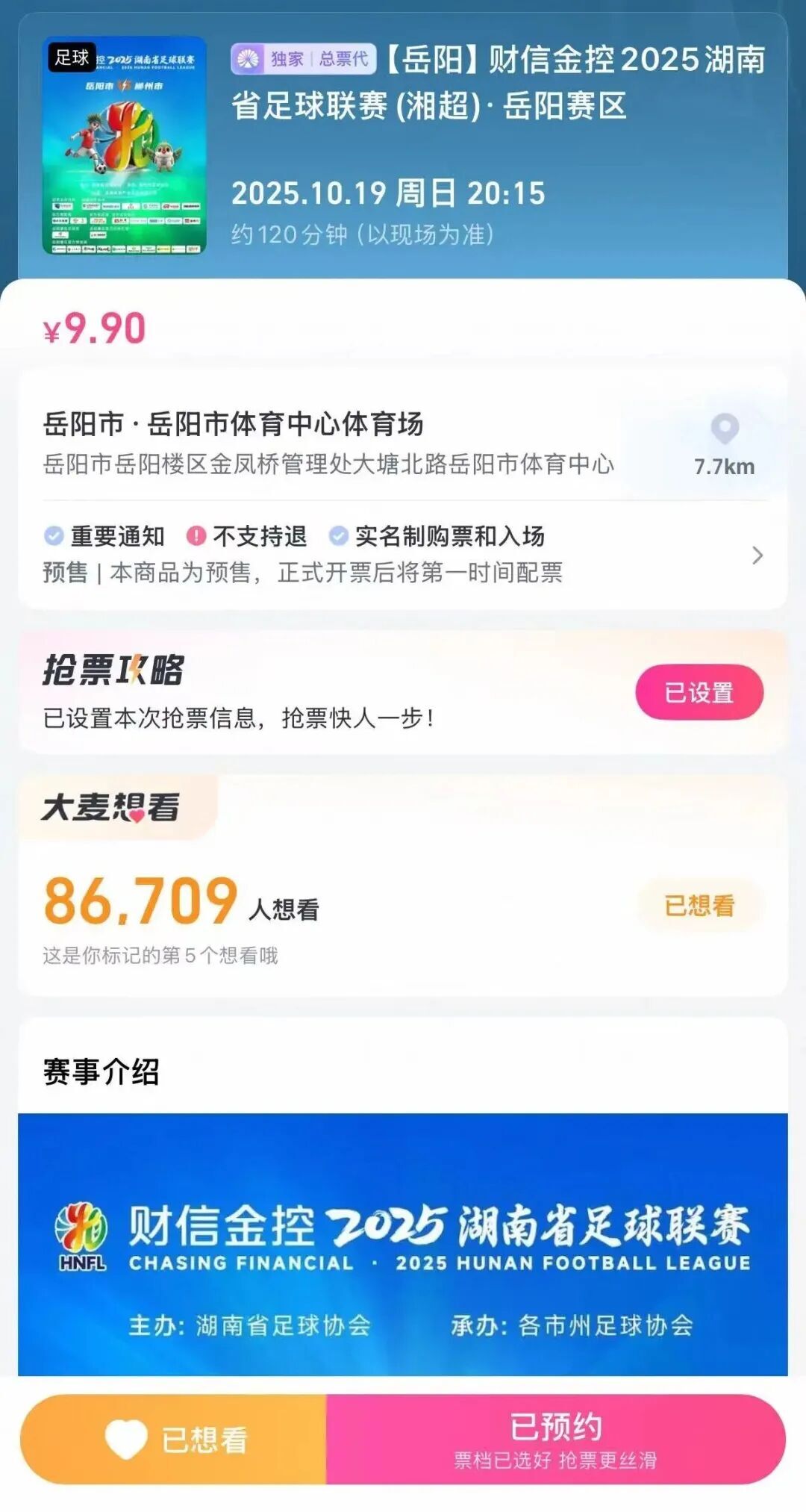The image size is (806, 1512).
Task: Tap the 已想看 chip beside 86,709
Action: (699, 905)
